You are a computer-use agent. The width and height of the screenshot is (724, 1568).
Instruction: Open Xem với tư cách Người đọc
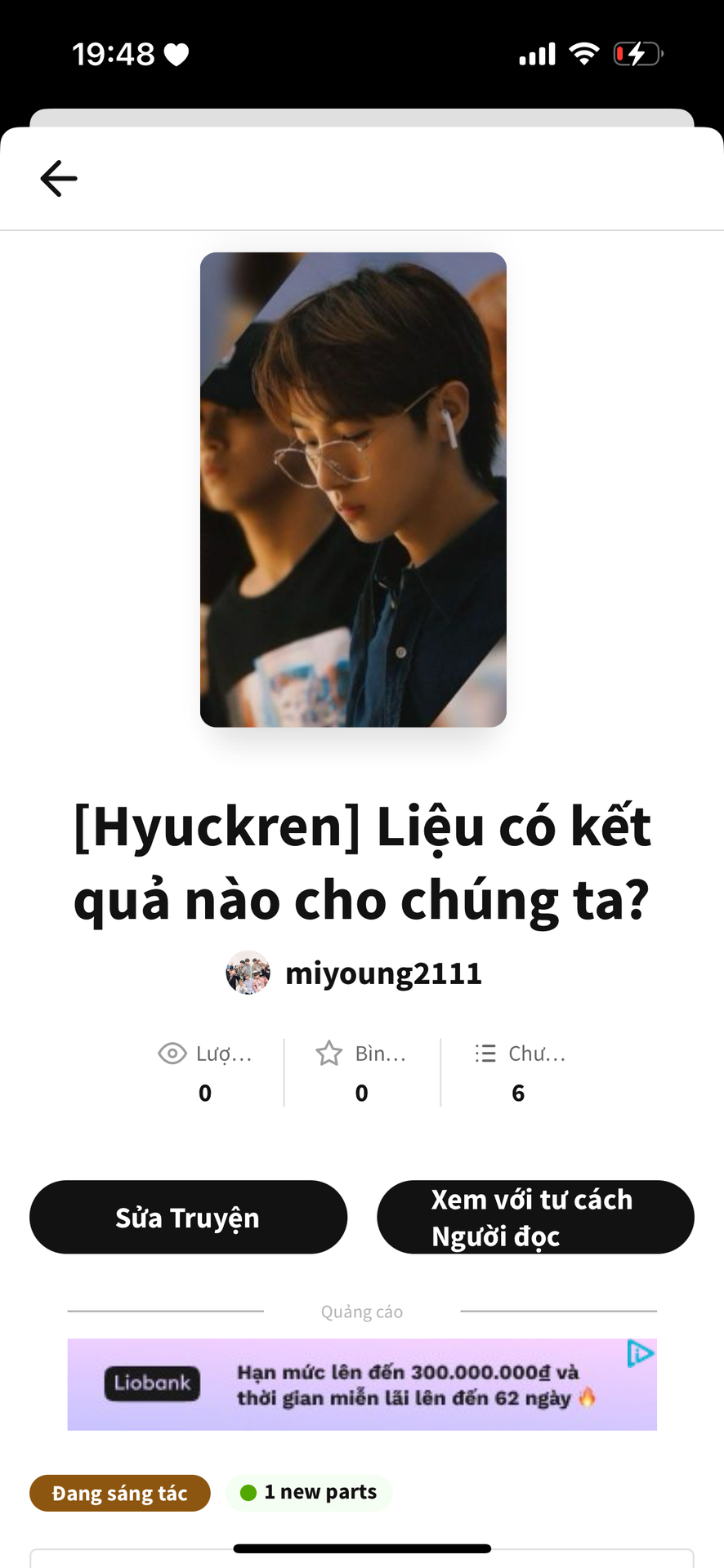(535, 1217)
